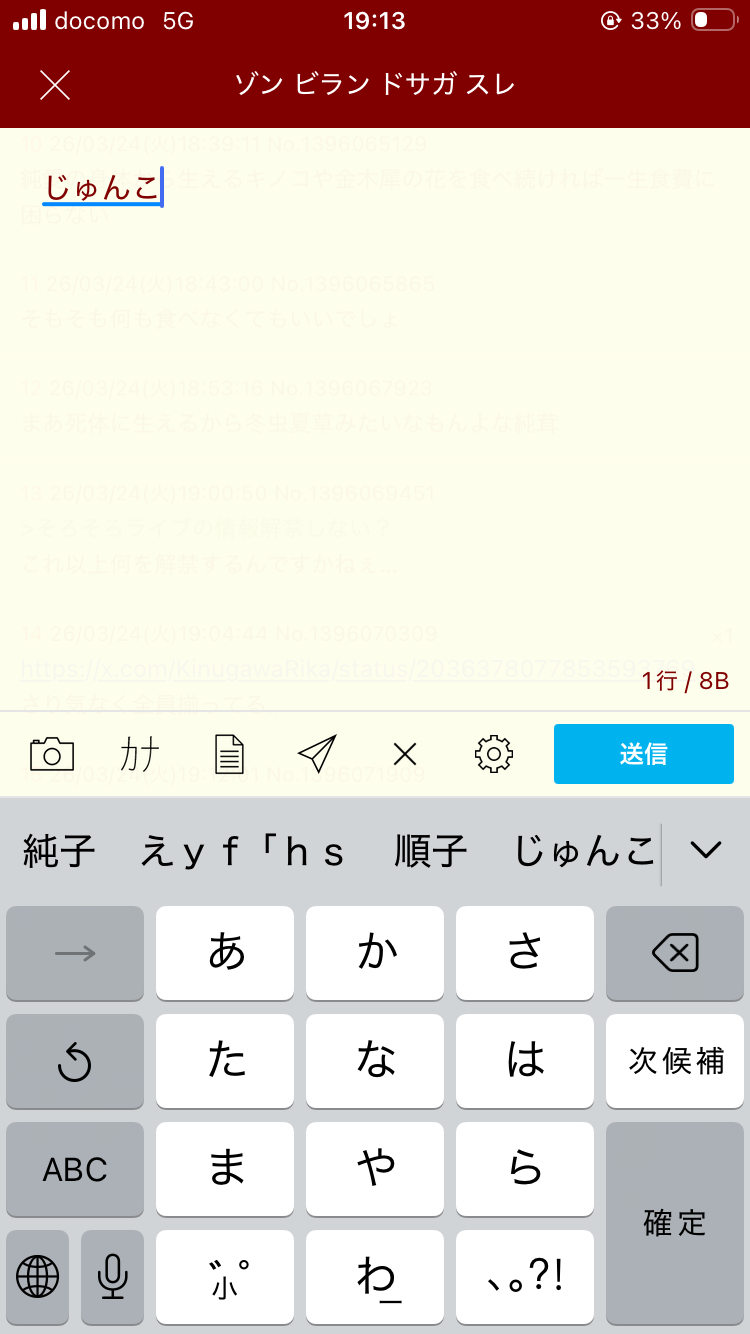Open the document template icon
This screenshot has height=1334, width=750.
point(229,753)
